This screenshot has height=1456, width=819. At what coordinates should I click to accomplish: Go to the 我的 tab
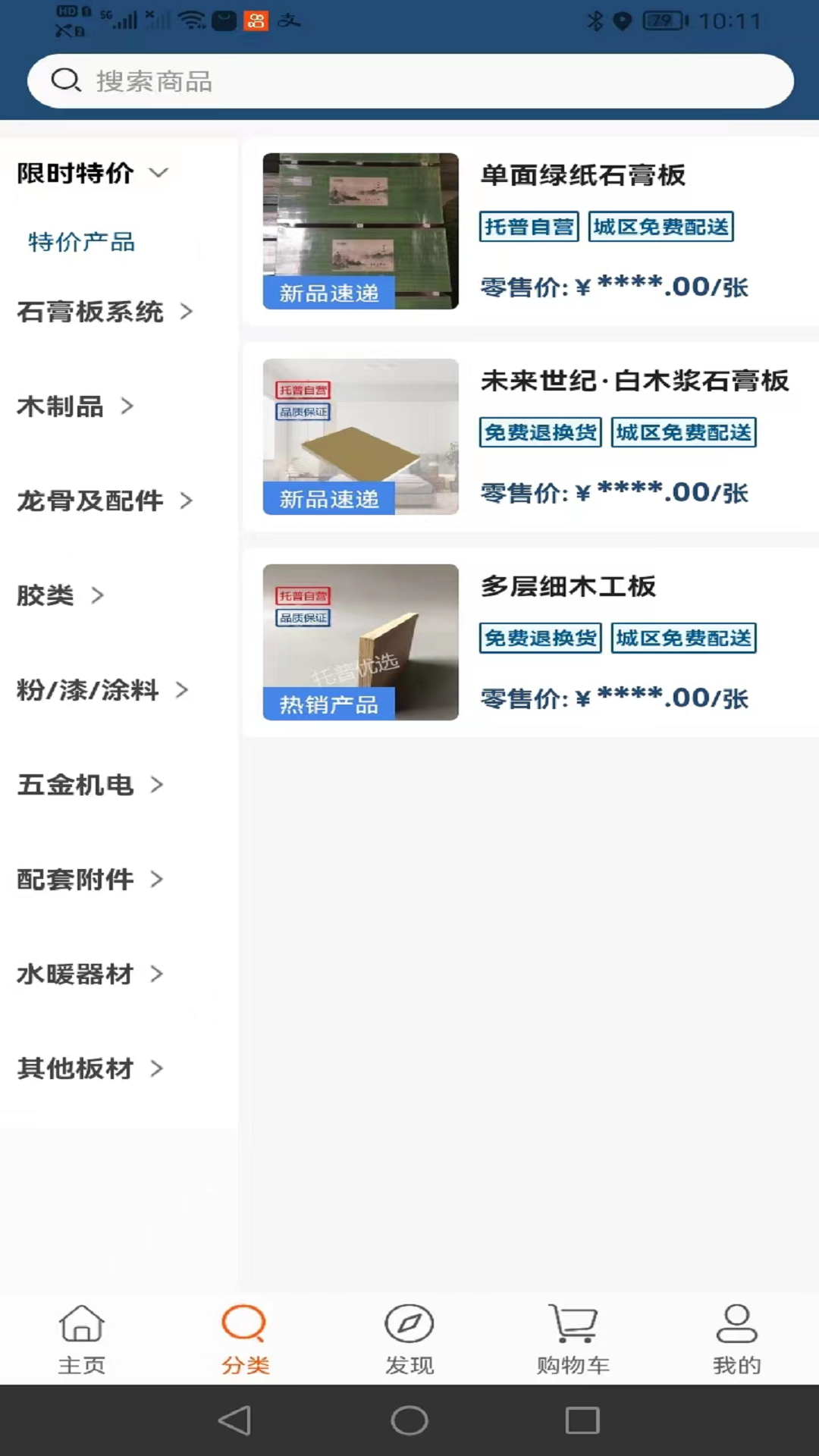coord(736,1339)
